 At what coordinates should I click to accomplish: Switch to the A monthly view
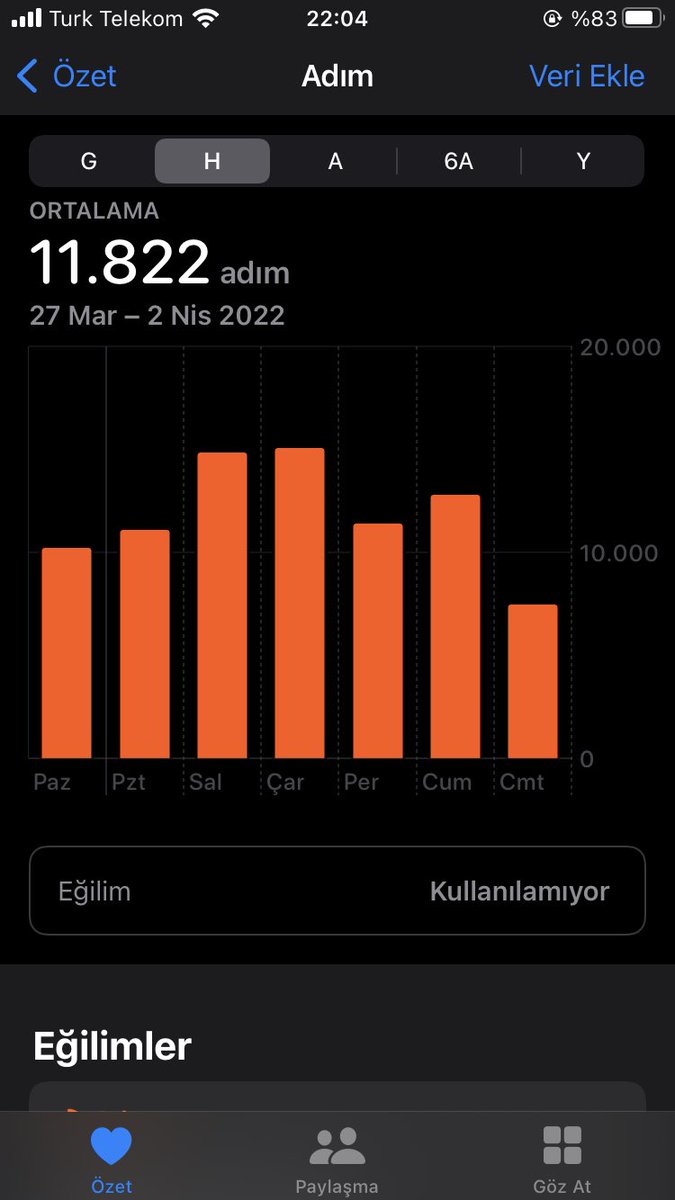[336, 161]
